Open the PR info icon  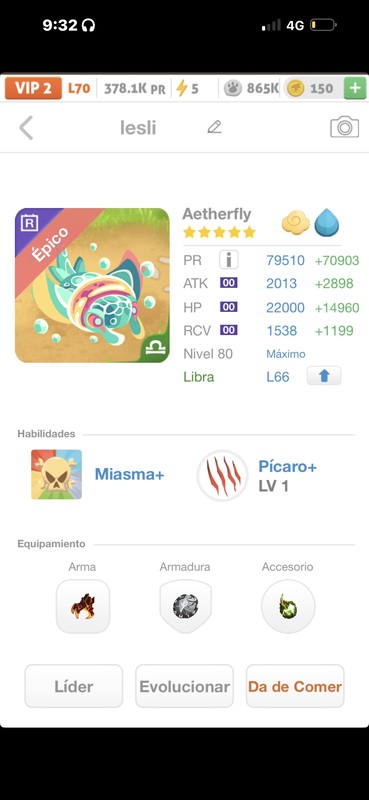229,260
